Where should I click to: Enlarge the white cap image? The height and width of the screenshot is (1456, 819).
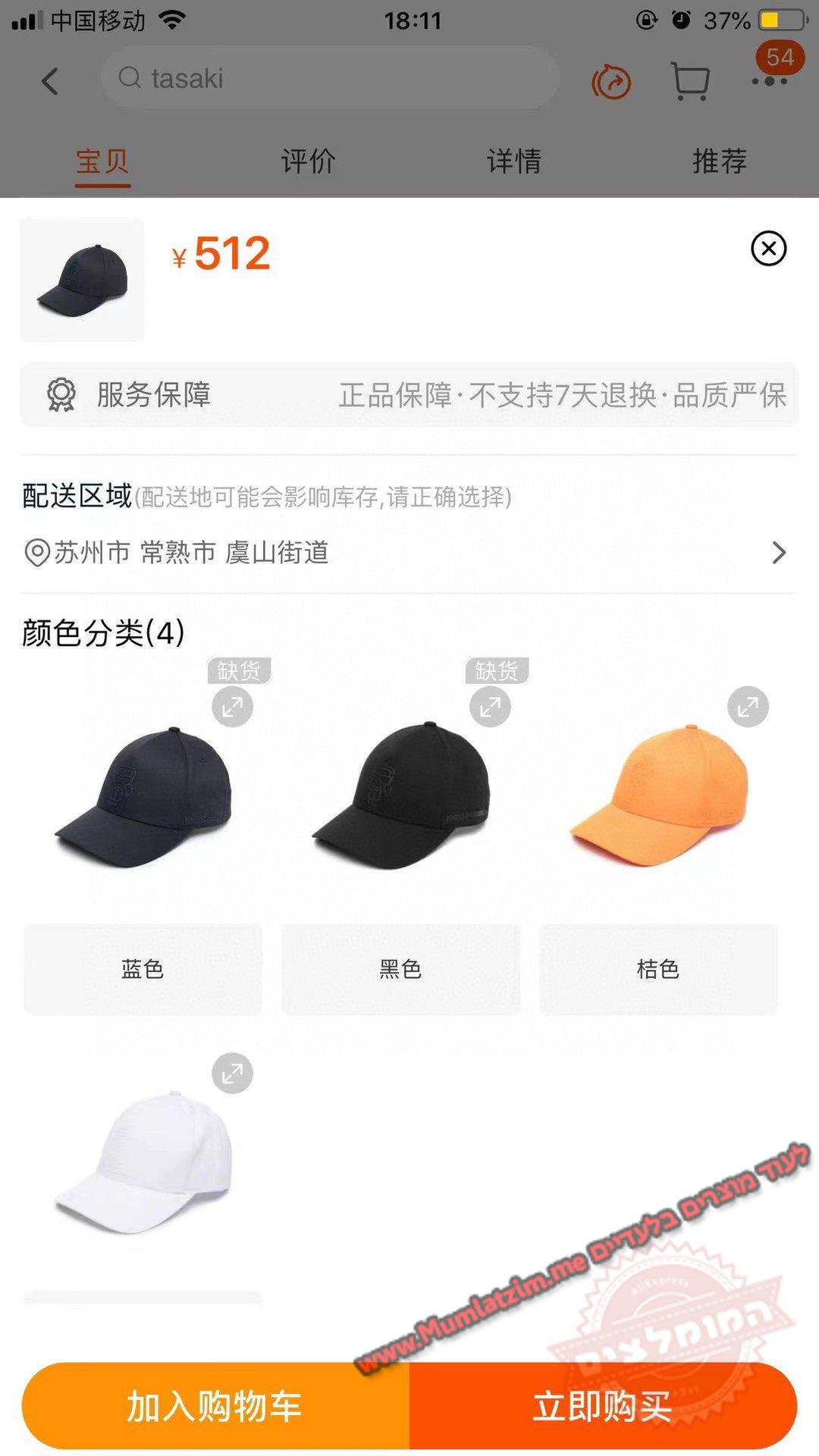click(232, 1073)
